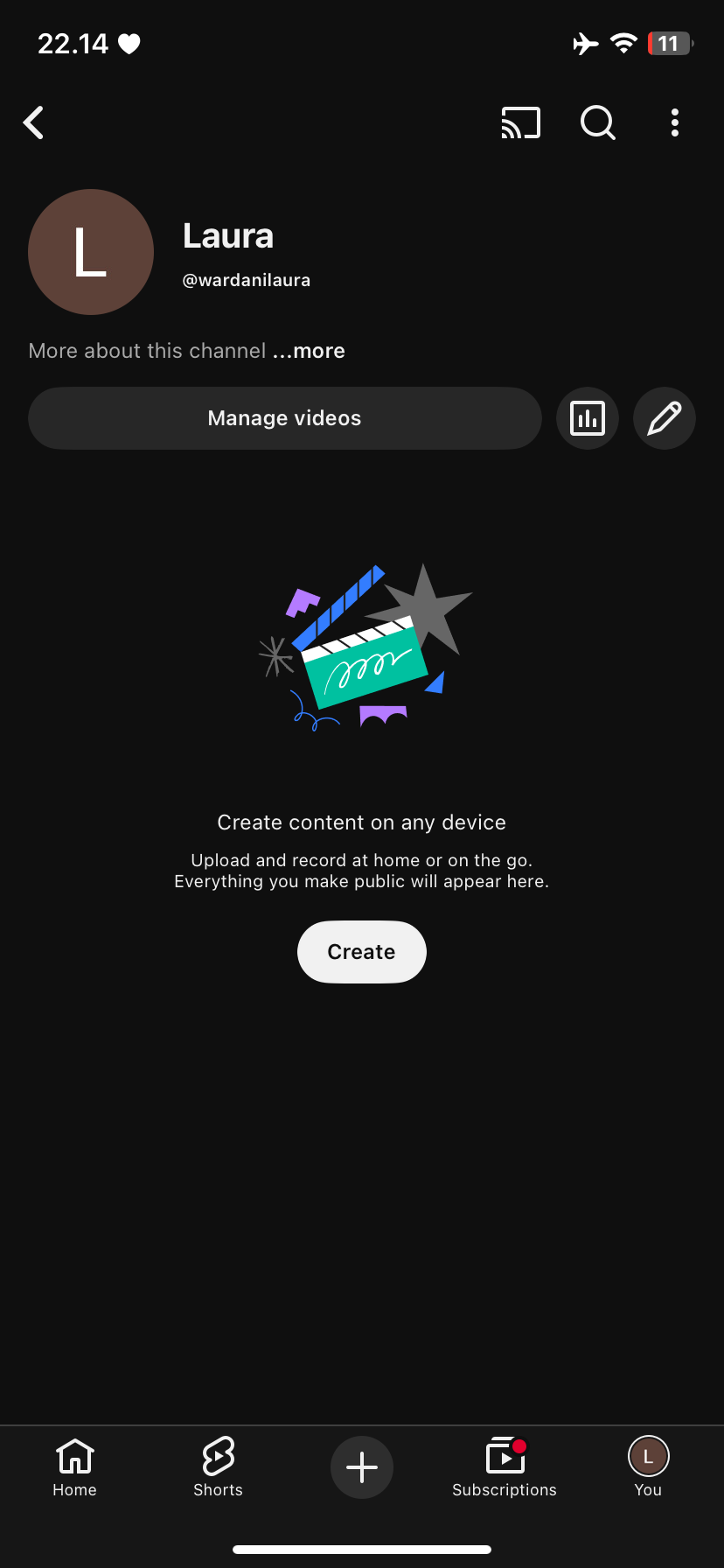This screenshot has height=1568, width=724.
Task: Open Manage videos
Action: click(284, 418)
